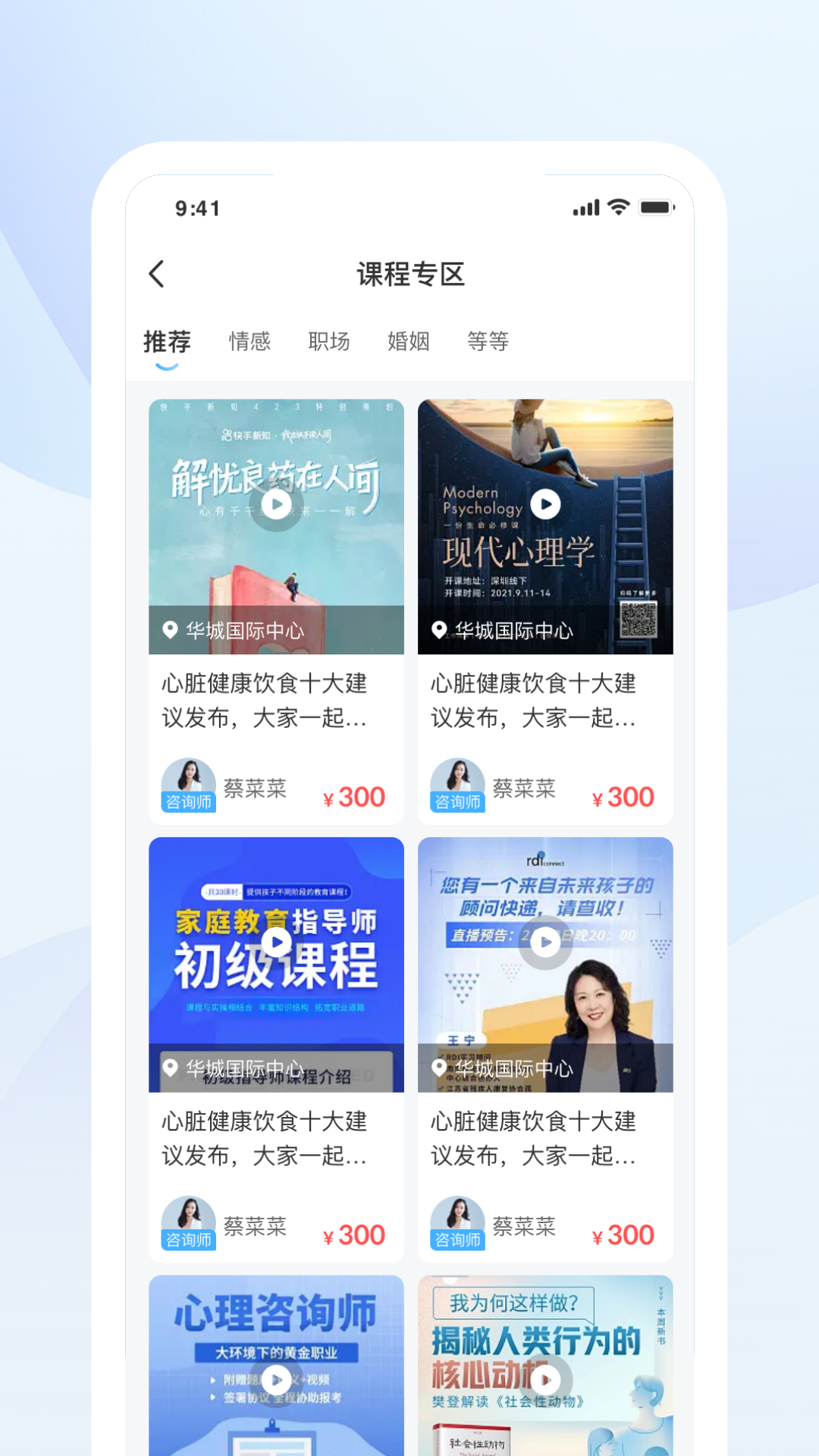
Task: Tap the back arrow to leave 课程专区
Action: [x=157, y=274]
